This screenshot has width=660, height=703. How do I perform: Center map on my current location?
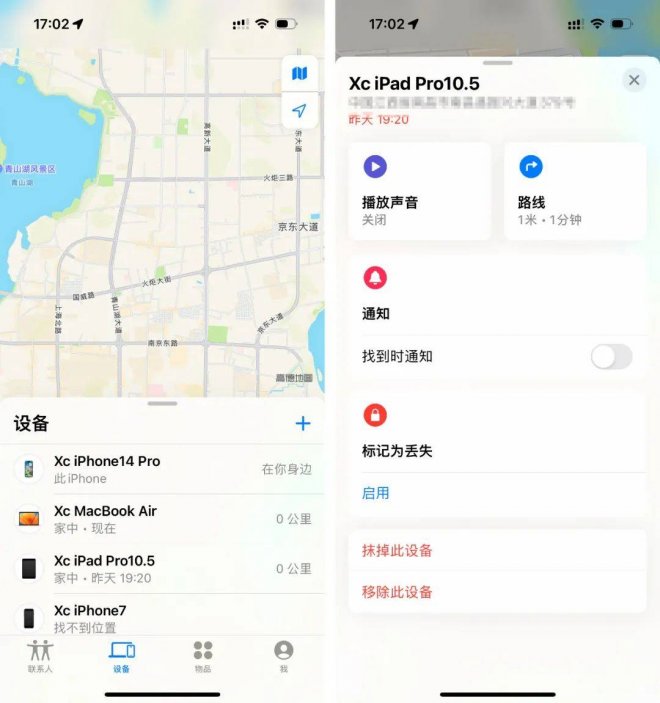[299, 110]
